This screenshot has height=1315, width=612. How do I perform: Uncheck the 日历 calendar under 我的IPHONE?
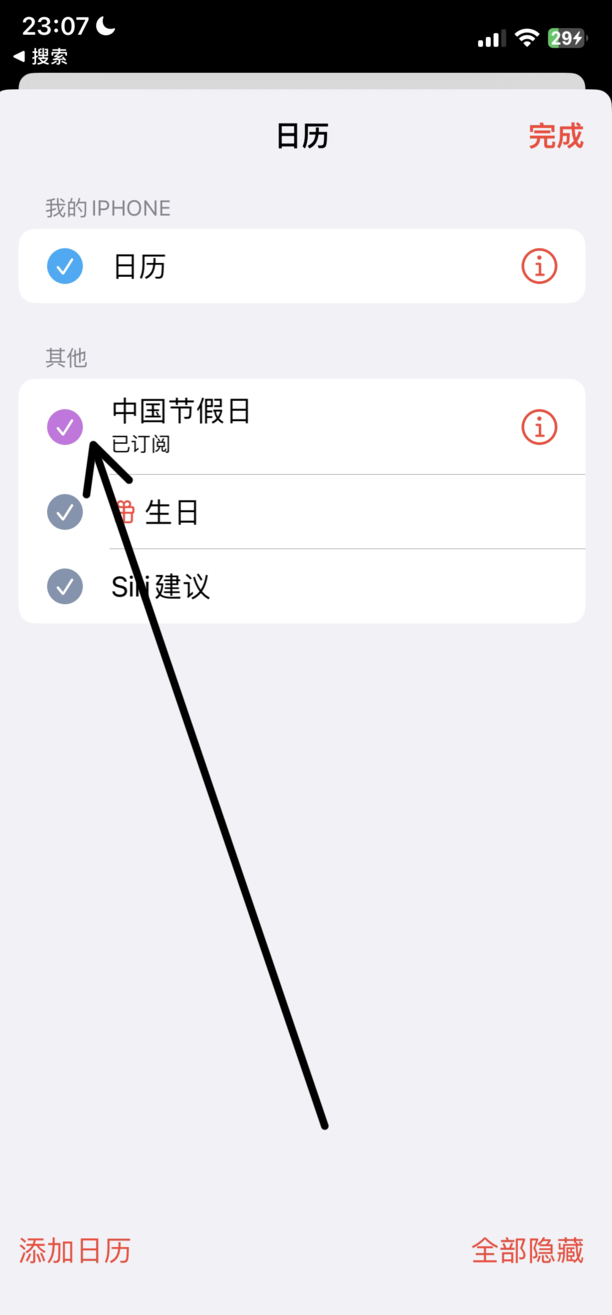[65, 267]
